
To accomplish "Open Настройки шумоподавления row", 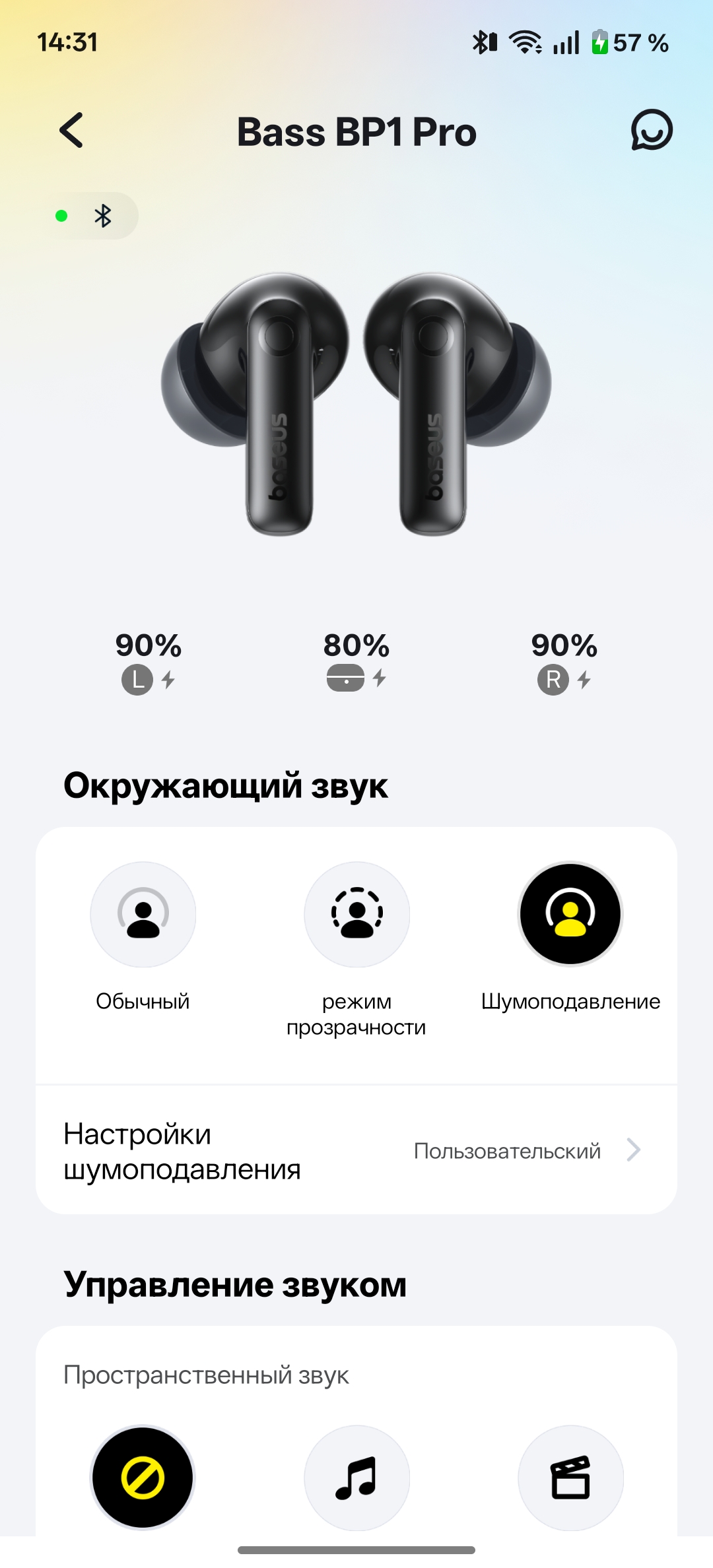I will click(356, 1151).
